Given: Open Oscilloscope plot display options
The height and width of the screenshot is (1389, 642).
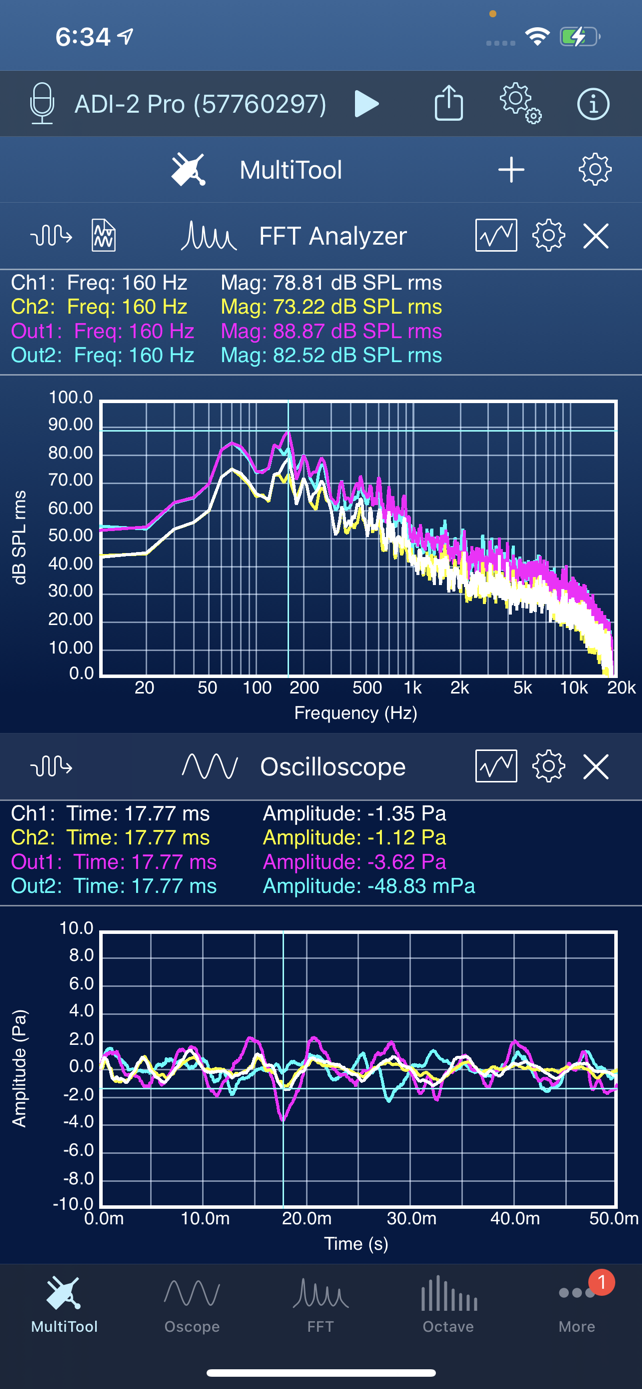Looking at the screenshot, I should [x=496, y=767].
